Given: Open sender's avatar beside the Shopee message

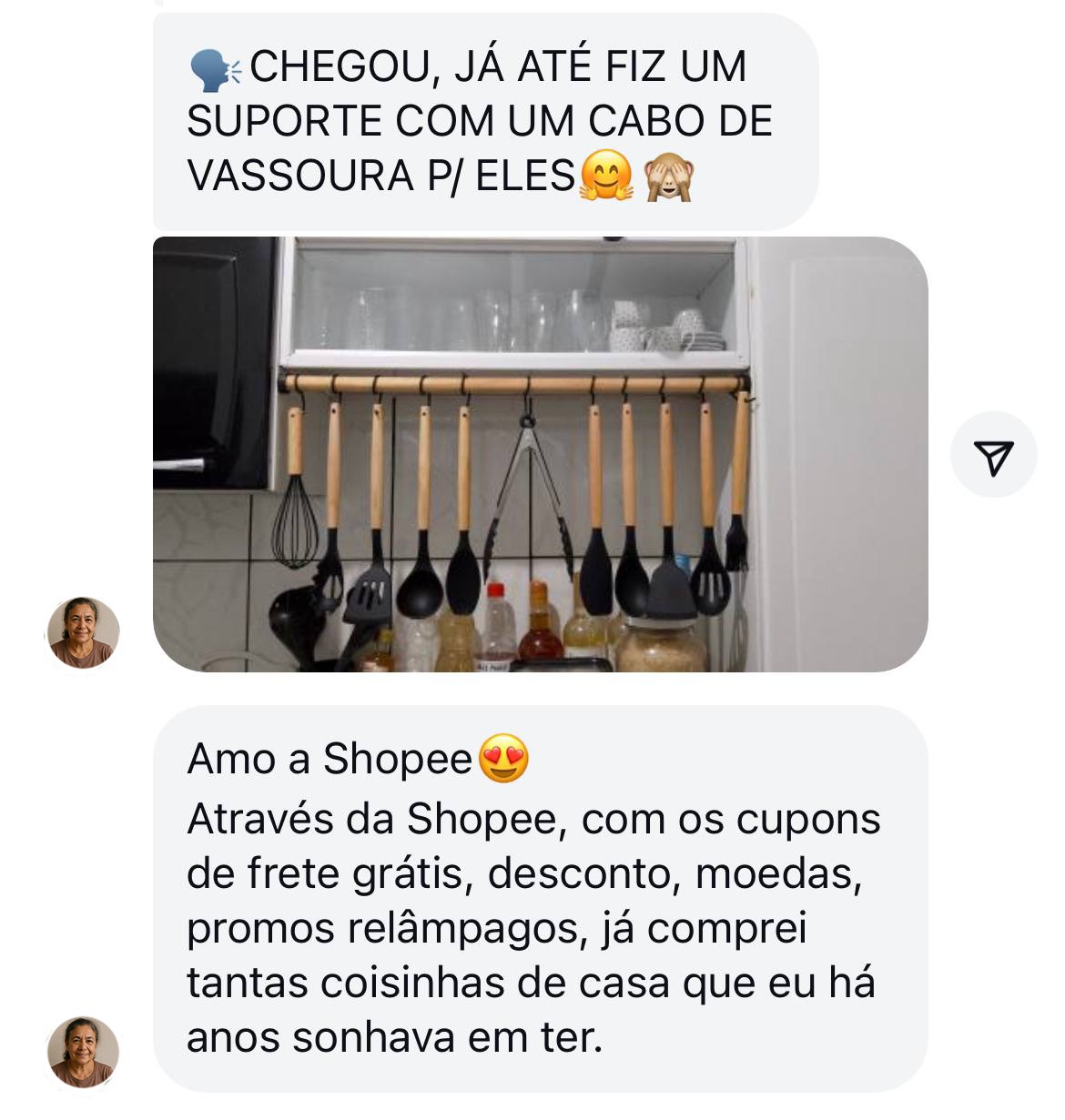Looking at the screenshot, I should click(x=83, y=1052).
